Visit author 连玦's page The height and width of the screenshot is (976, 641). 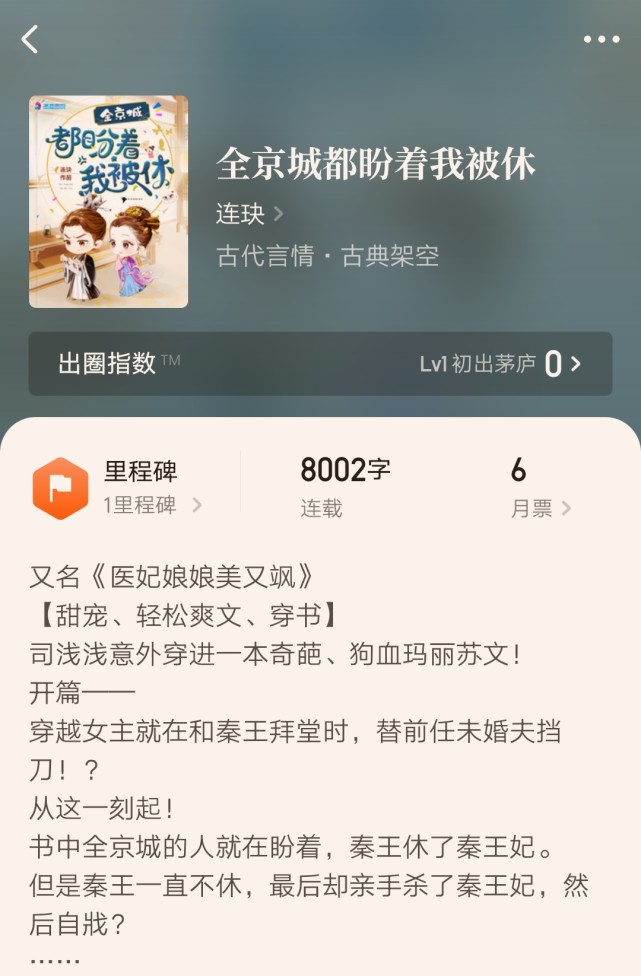[x=249, y=213]
